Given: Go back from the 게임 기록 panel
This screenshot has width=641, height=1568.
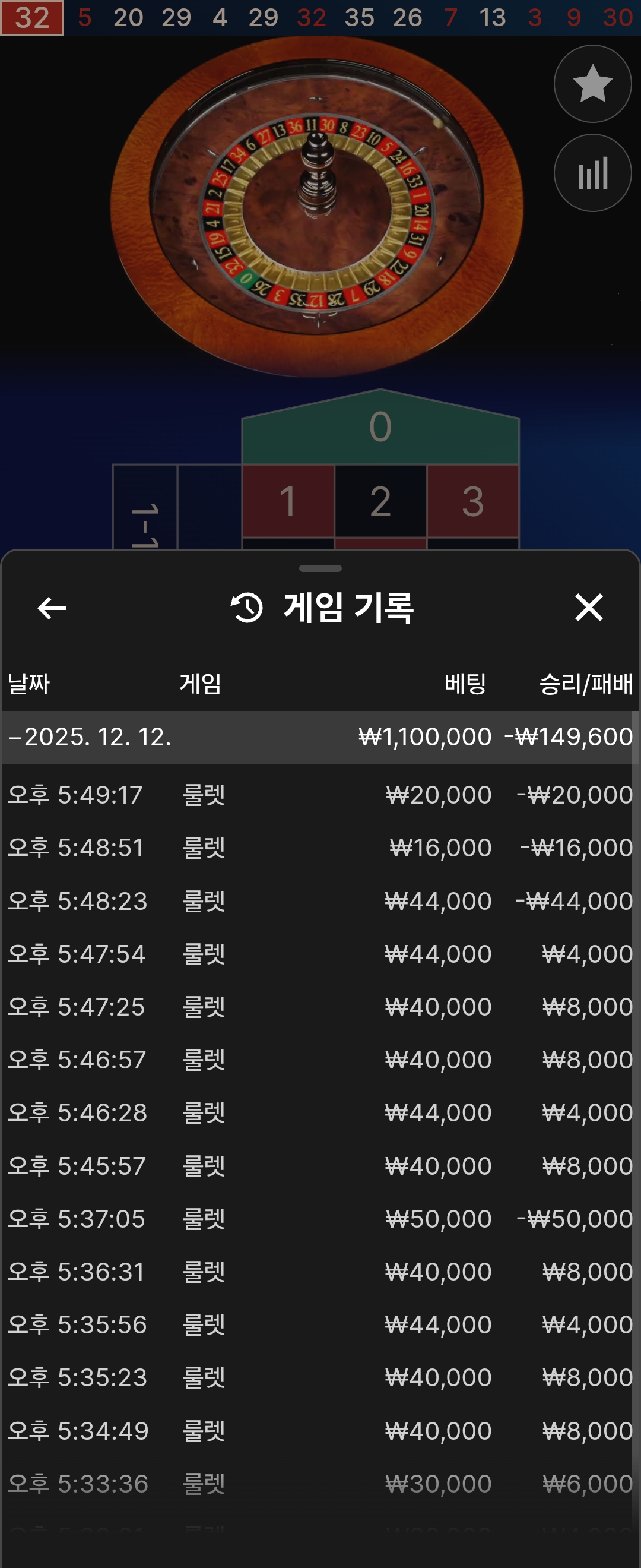Looking at the screenshot, I should 52,608.
